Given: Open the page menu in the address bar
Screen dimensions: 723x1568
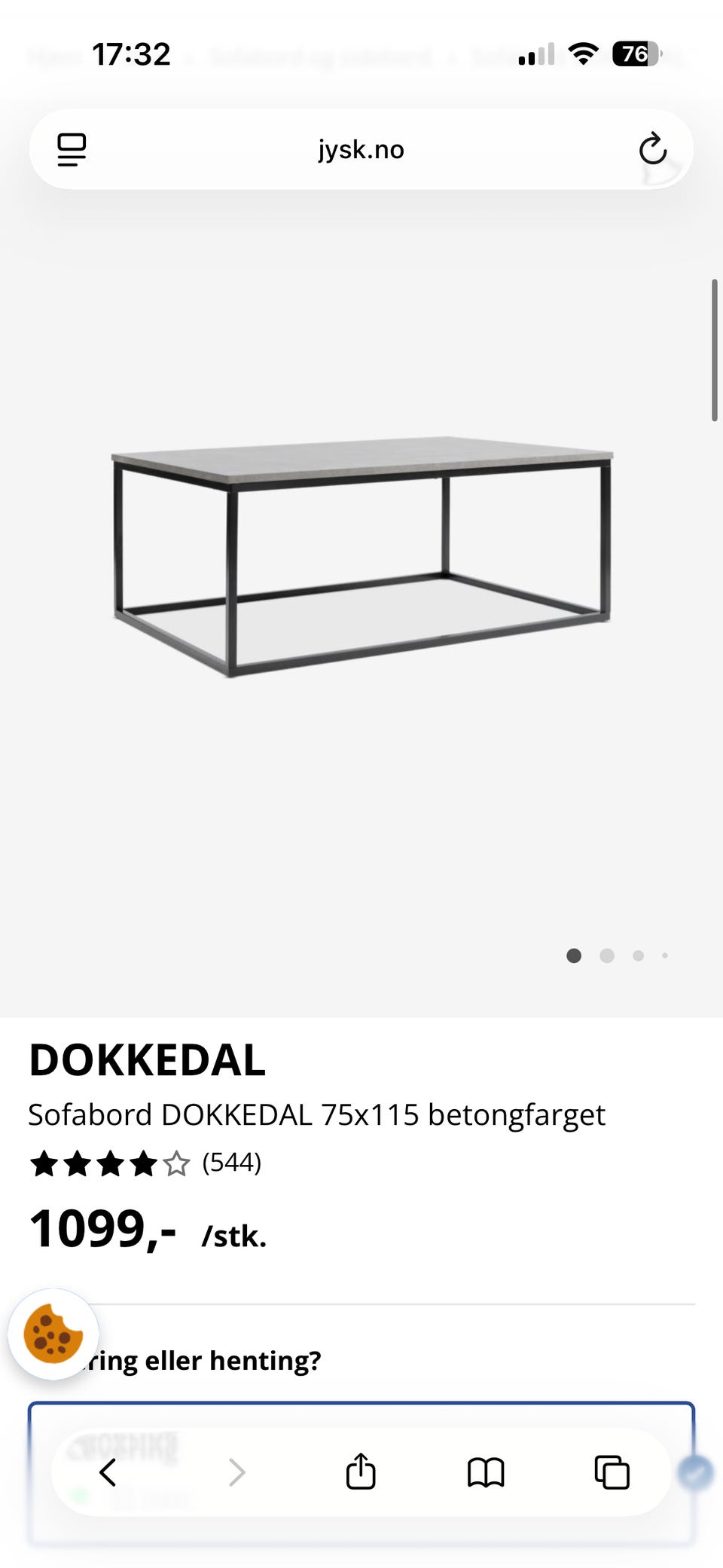Looking at the screenshot, I should pyautogui.click(x=72, y=149).
